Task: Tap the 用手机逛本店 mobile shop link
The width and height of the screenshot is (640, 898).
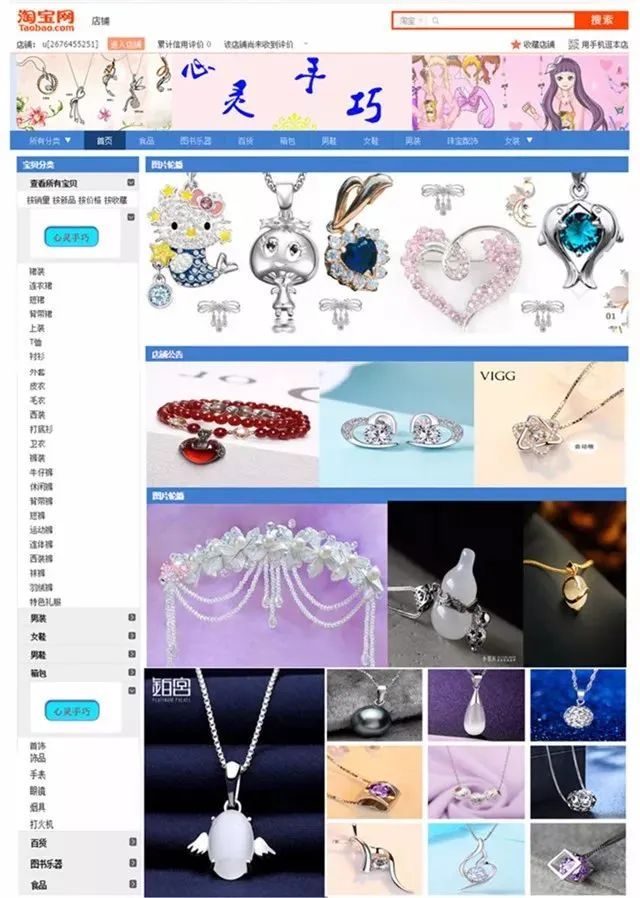Action: [x=602, y=45]
